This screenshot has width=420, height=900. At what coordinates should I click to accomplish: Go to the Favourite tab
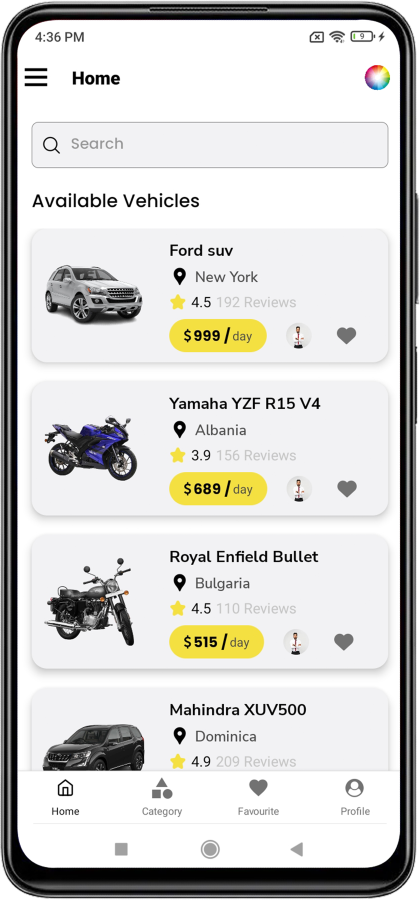(258, 797)
